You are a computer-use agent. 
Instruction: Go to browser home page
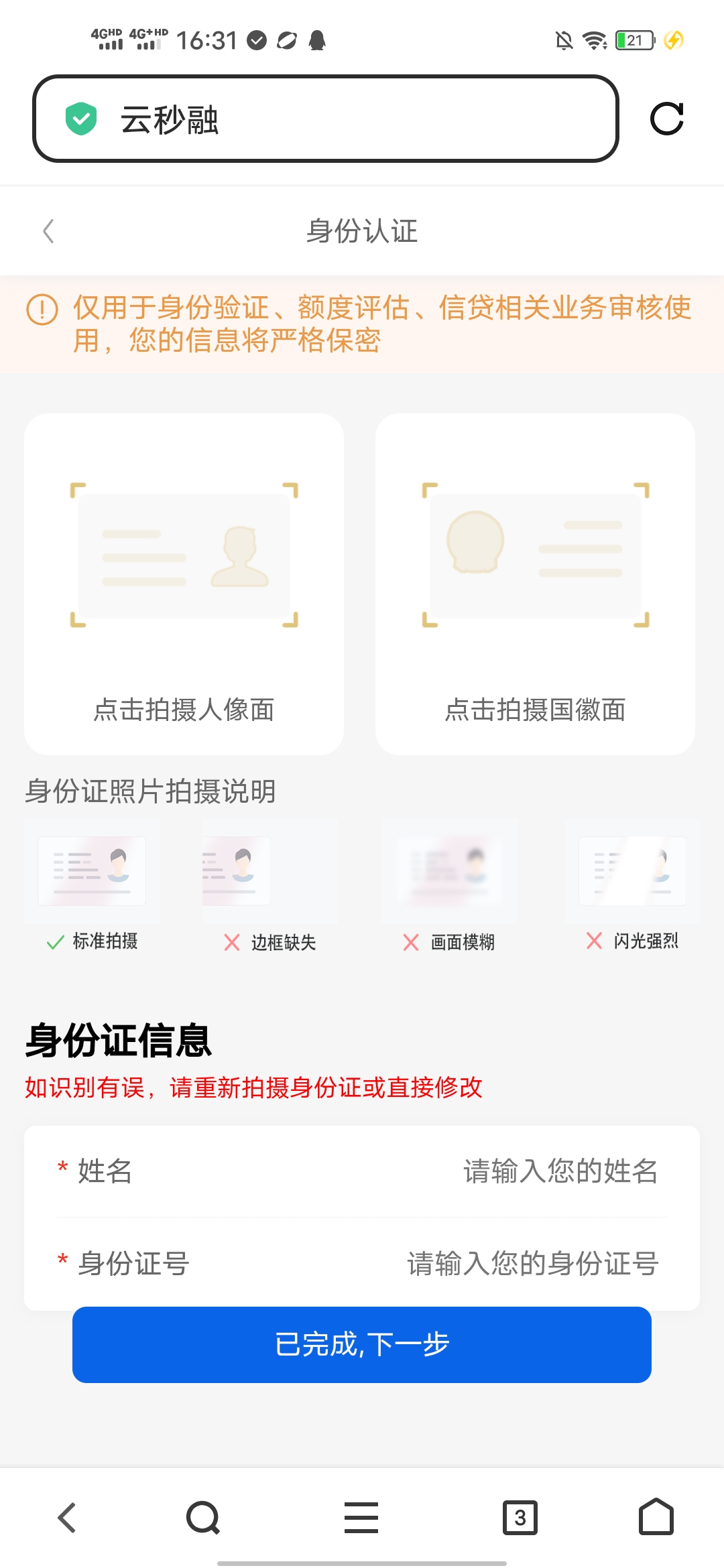[656, 1518]
